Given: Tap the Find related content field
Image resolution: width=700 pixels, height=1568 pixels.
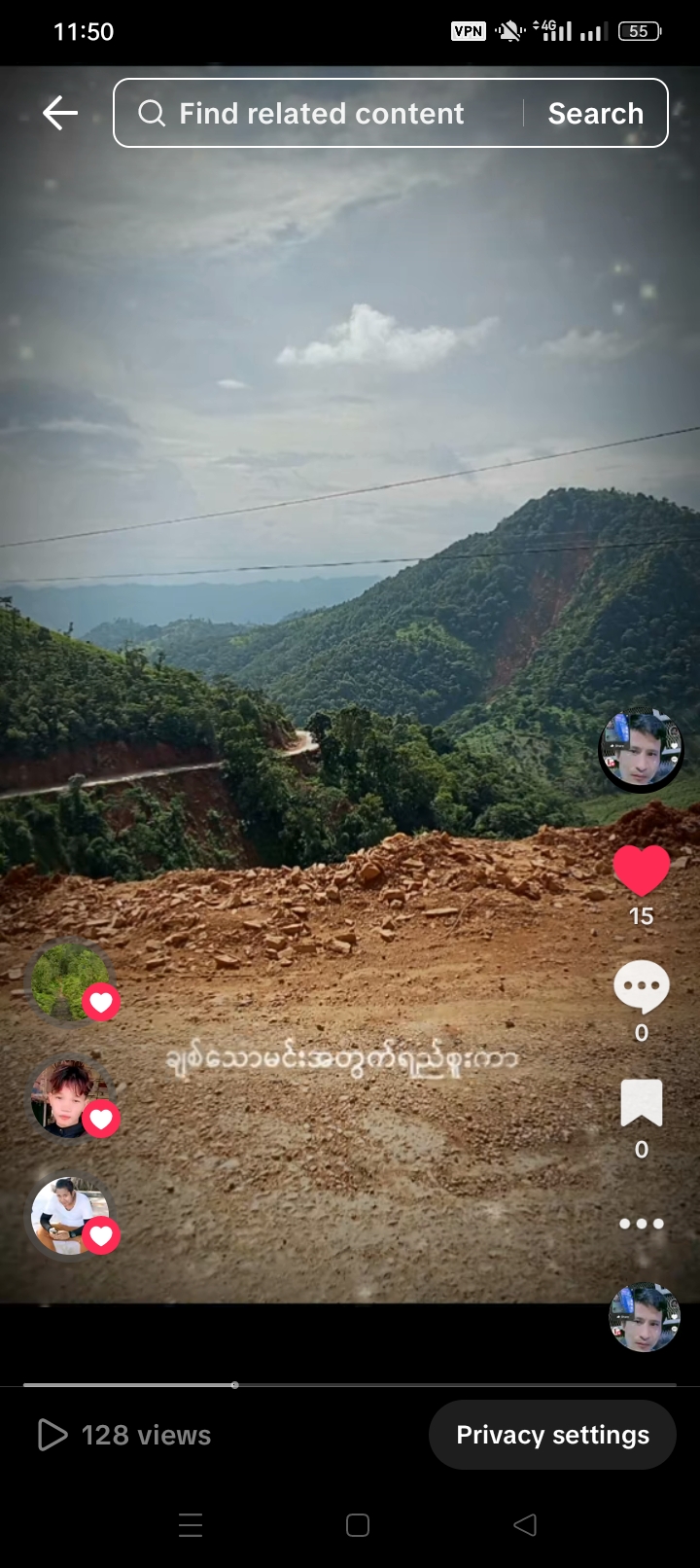Looking at the screenshot, I should click(x=321, y=114).
